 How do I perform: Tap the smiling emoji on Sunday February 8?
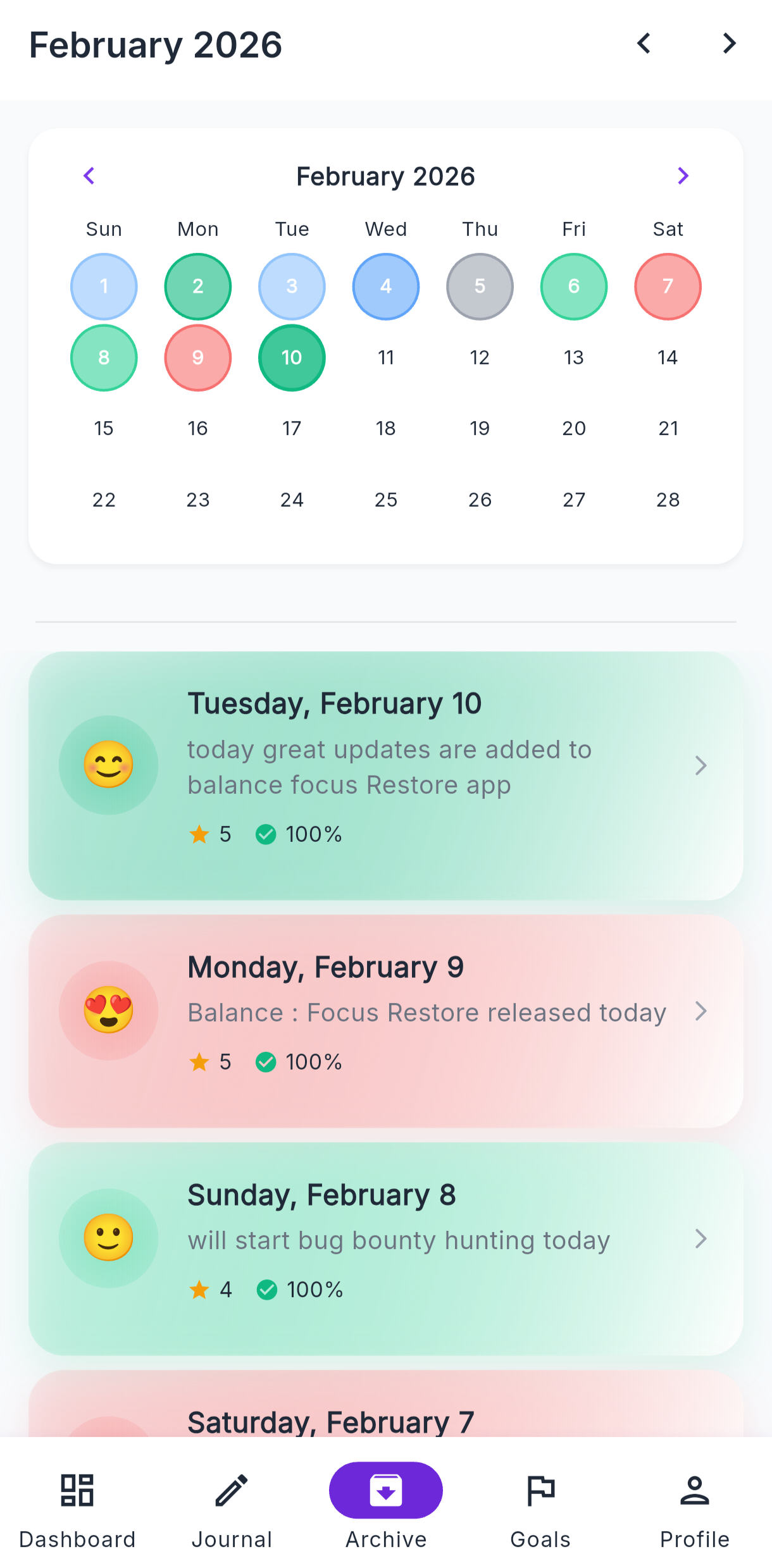(x=108, y=1239)
